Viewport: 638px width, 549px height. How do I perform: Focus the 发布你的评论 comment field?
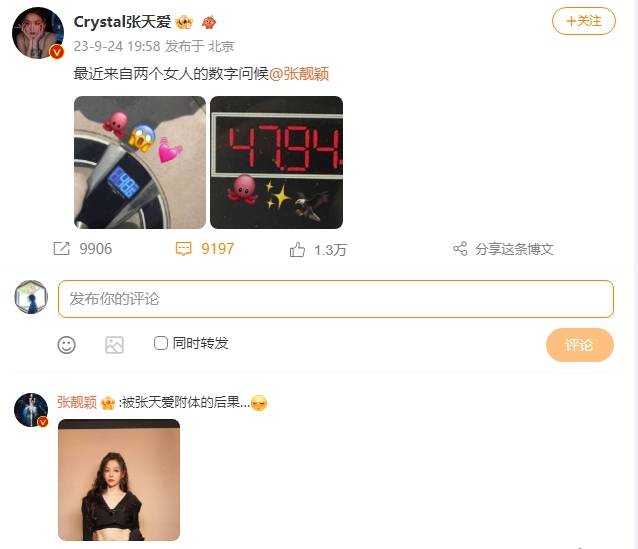tap(335, 299)
